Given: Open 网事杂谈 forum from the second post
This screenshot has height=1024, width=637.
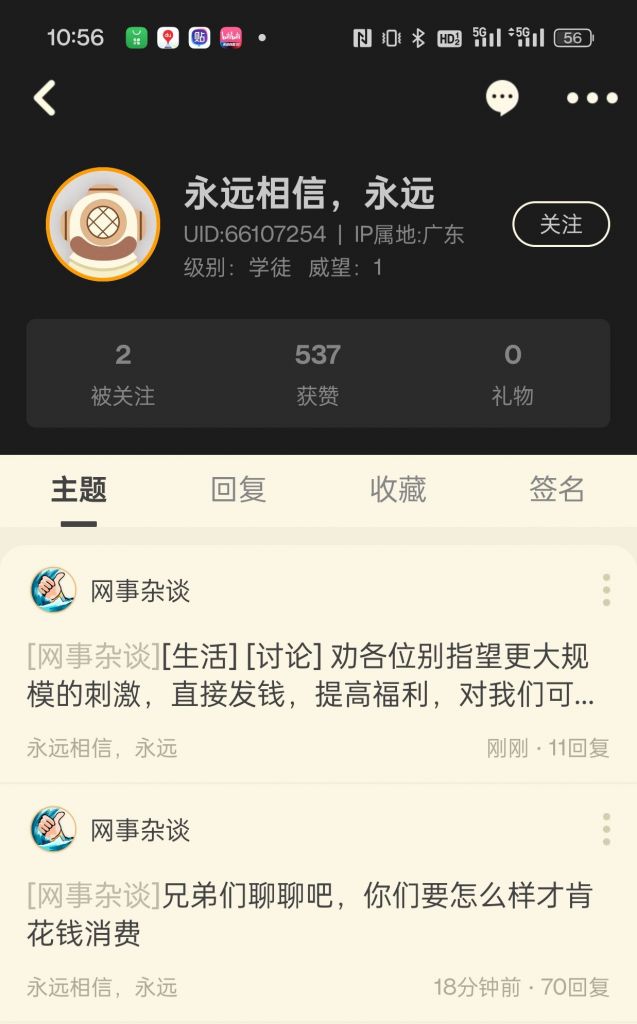Looking at the screenshot, I should pos(140,830).
